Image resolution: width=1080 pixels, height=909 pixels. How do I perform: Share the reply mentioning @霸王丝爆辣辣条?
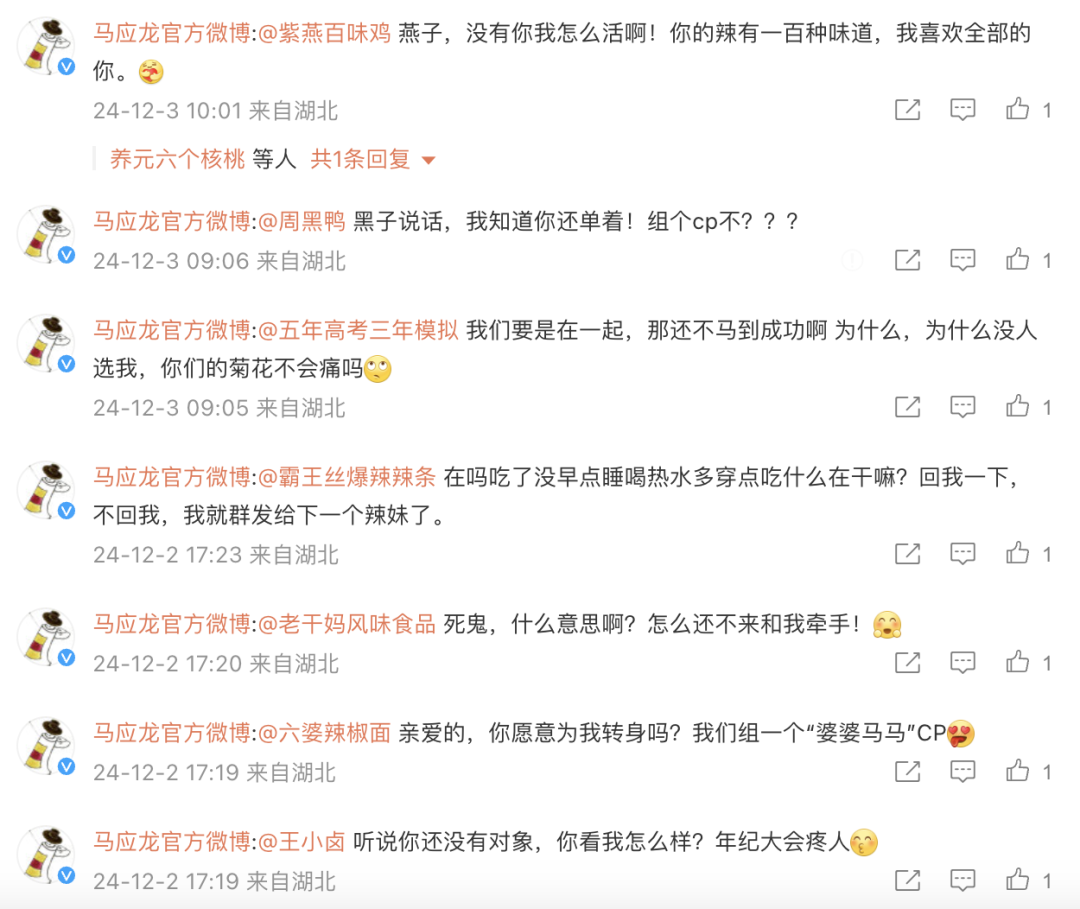pos(907,553)
